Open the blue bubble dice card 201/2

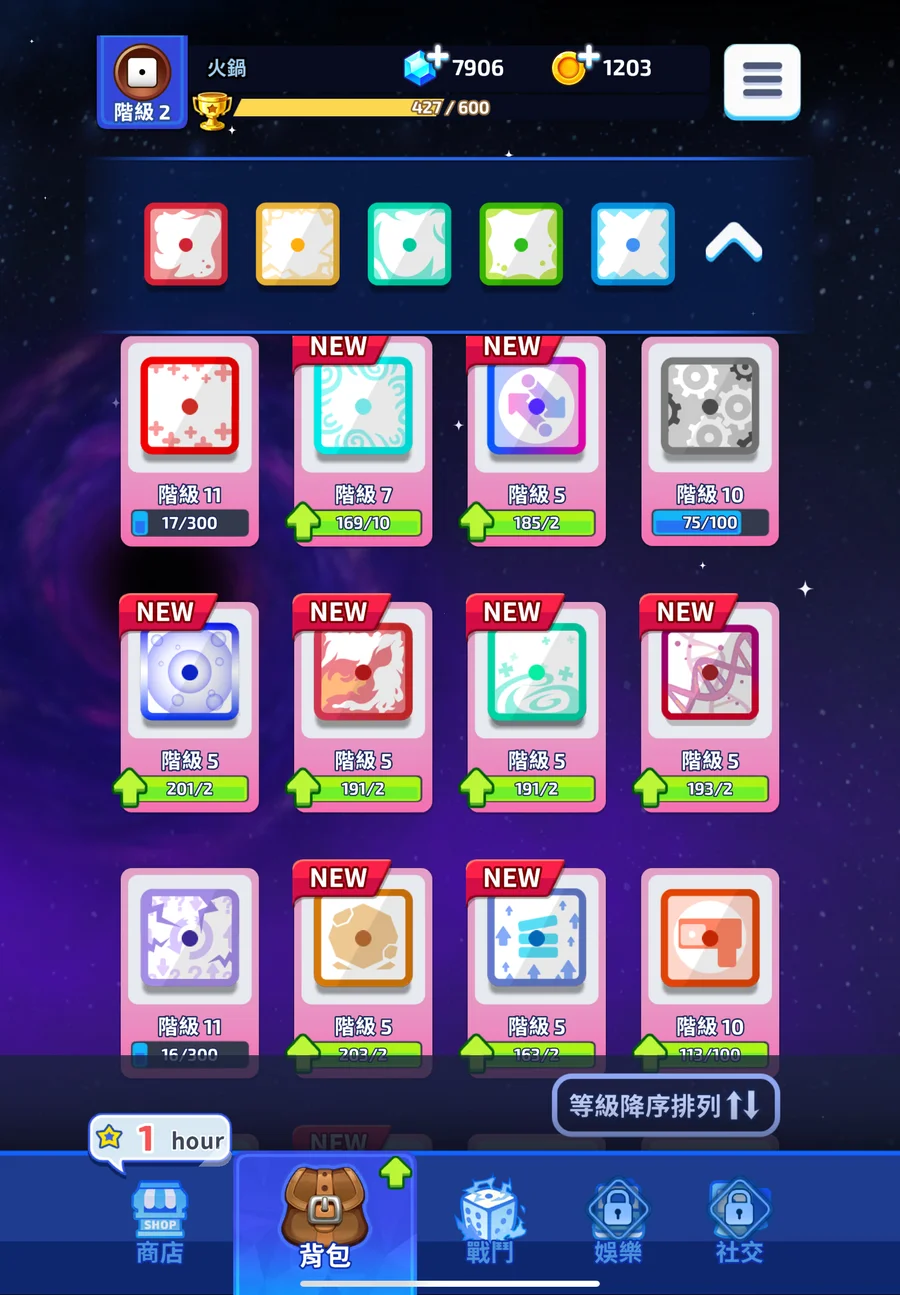[189, 706]
